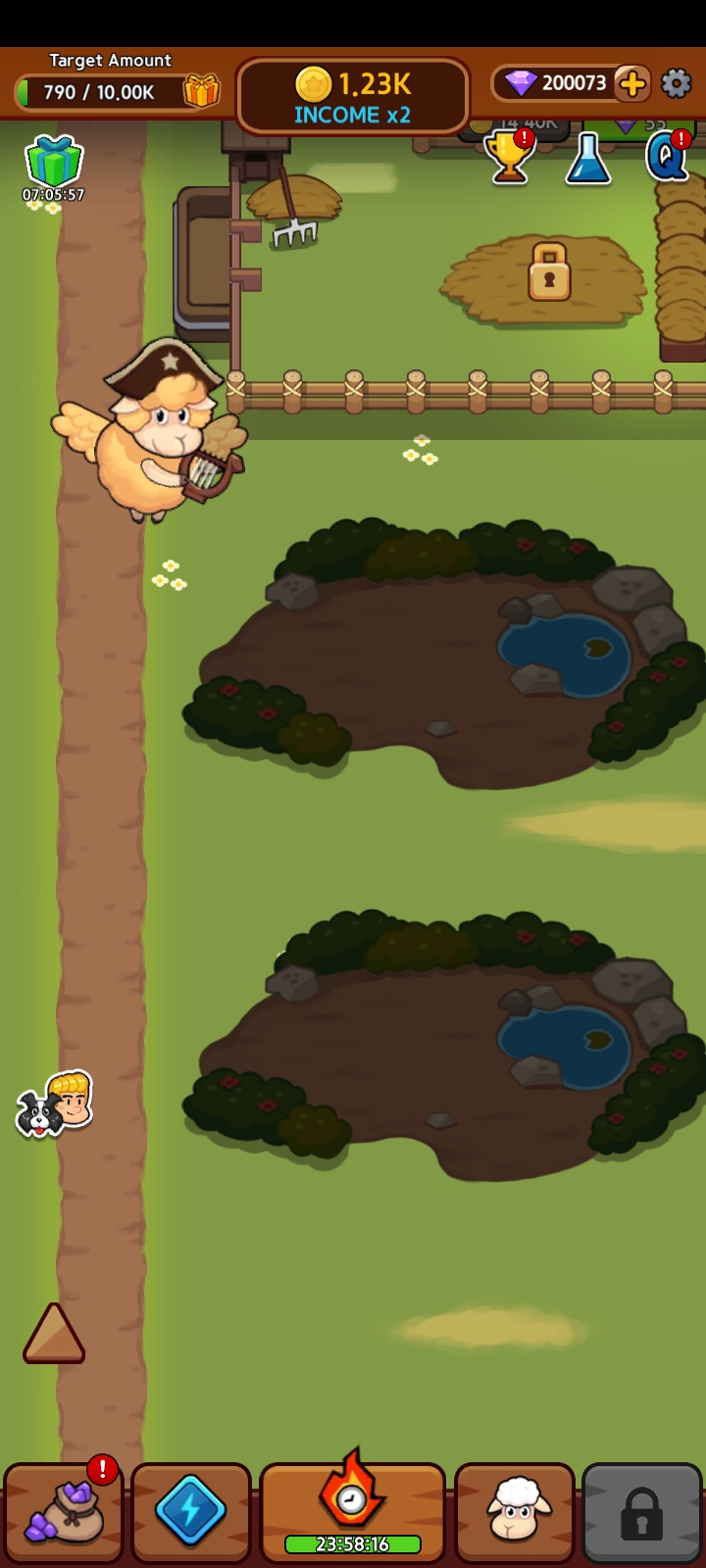Open the INCOME x2 coin panel

point(353,96)
